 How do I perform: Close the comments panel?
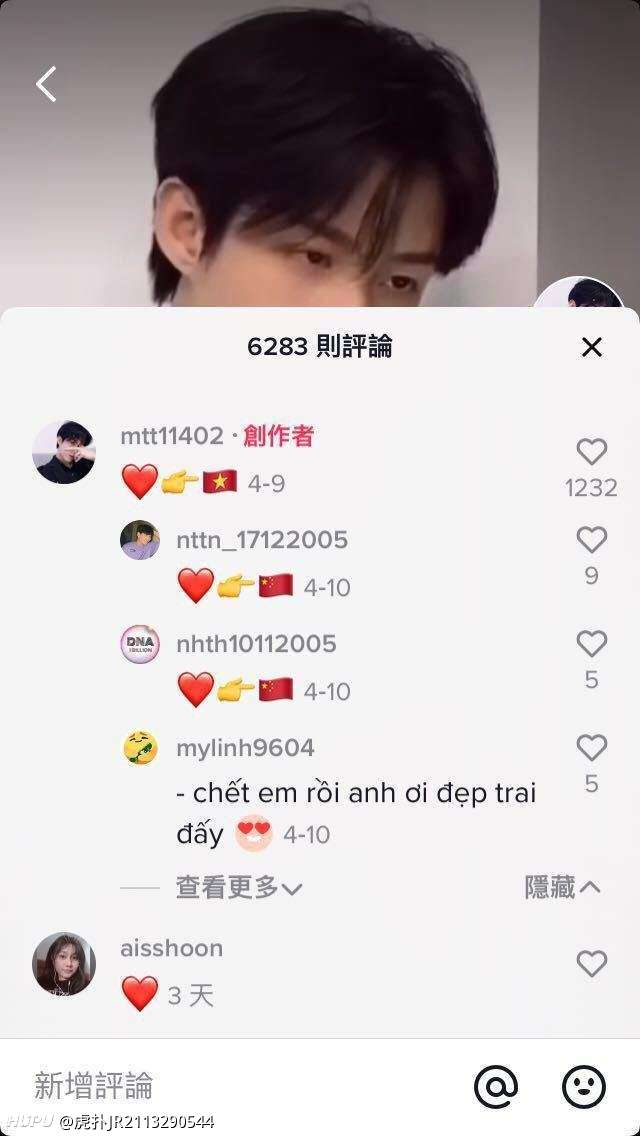point(591,348)
